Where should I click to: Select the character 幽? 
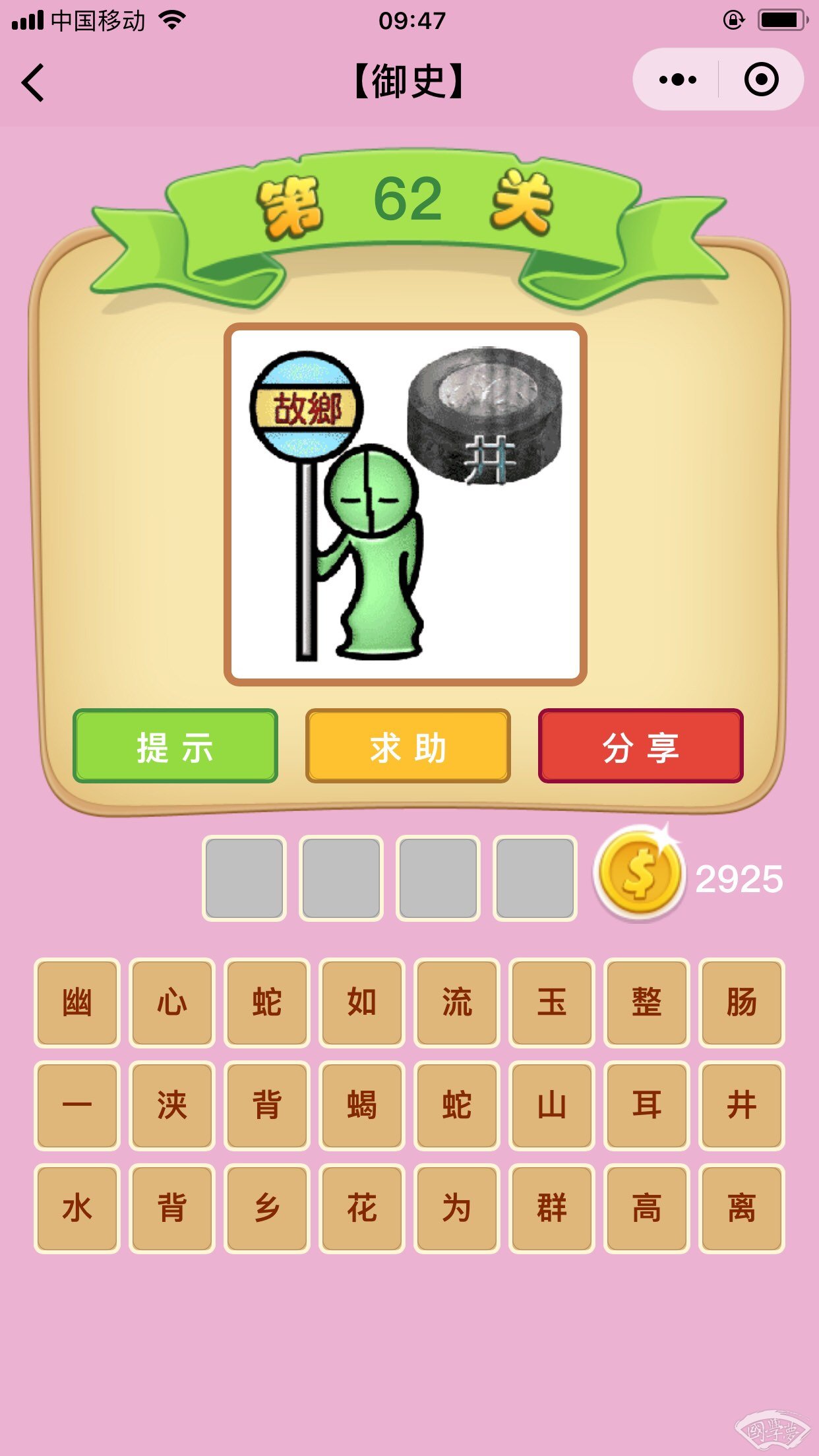pos(76,1002)
